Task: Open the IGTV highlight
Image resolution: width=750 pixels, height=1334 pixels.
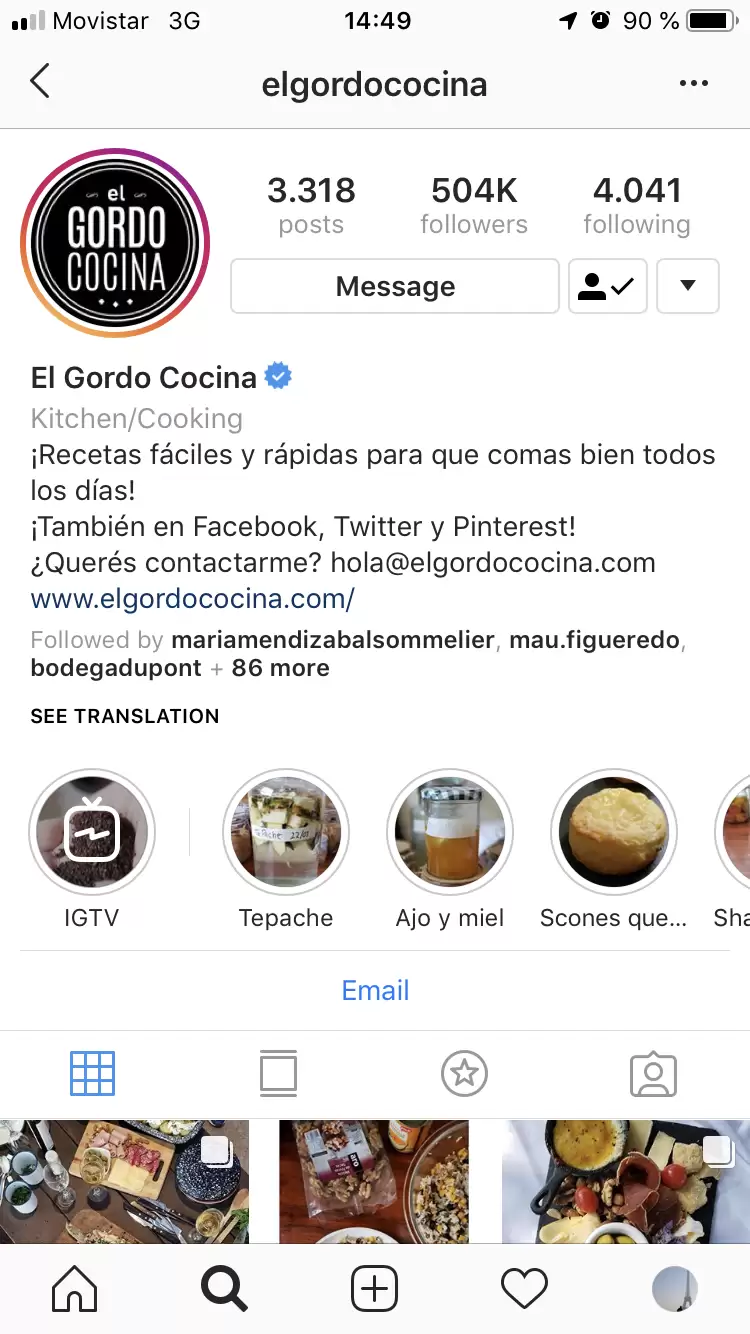Action: 92,832
